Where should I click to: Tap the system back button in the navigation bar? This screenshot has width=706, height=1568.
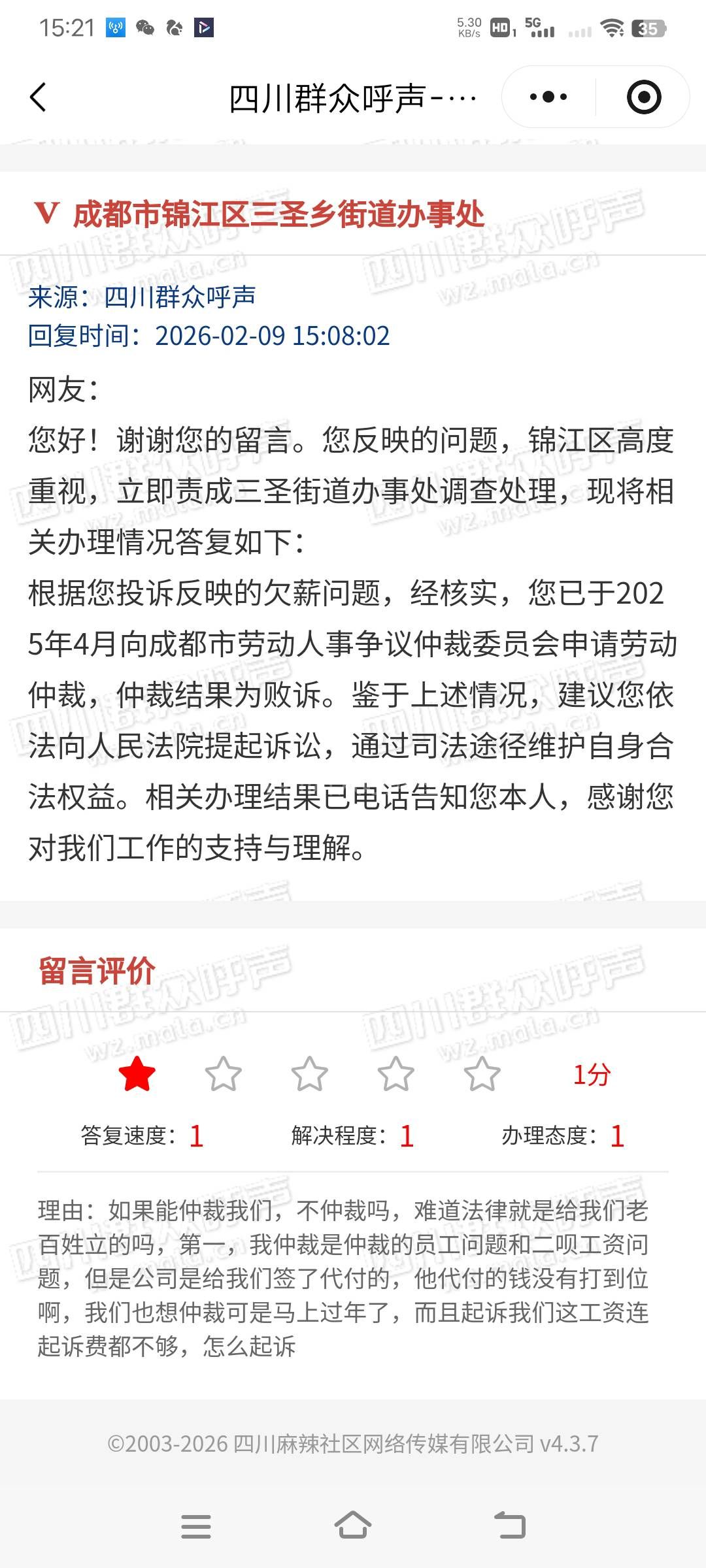point(511,1526)
